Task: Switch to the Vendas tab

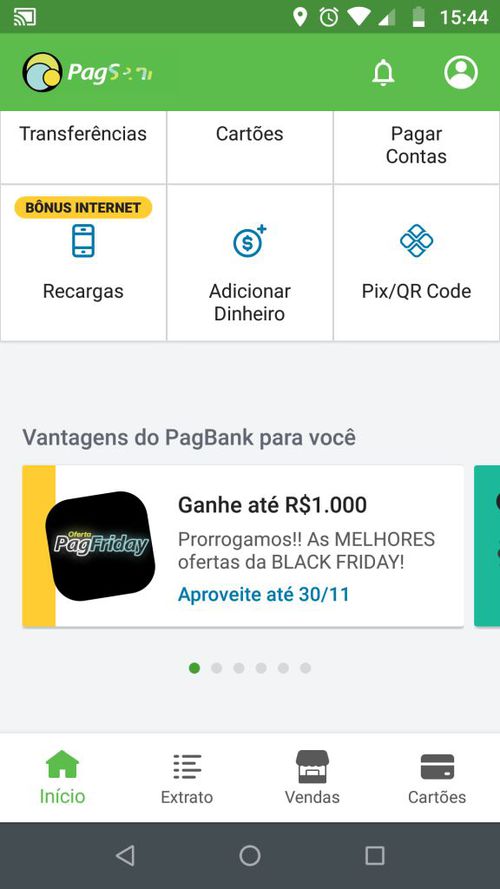Action: point(312,778)
